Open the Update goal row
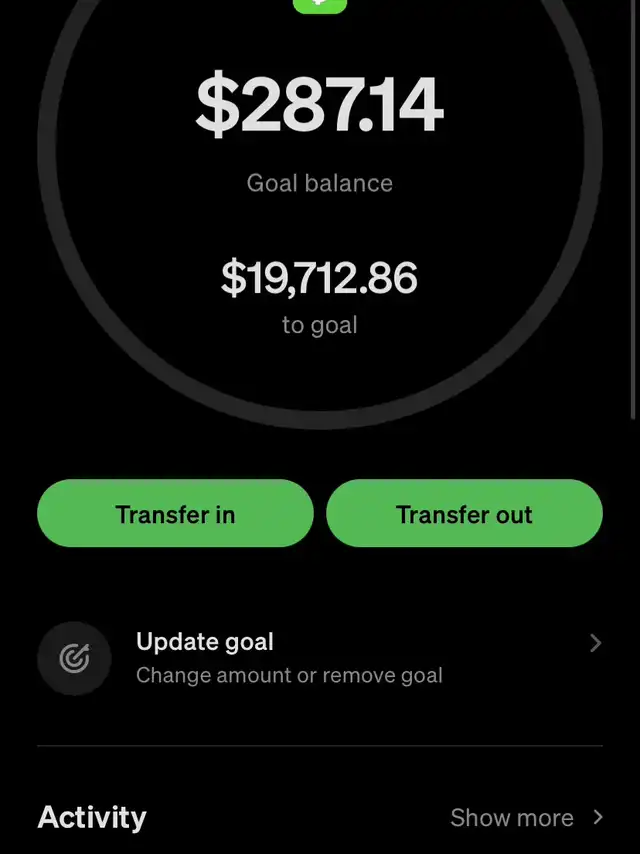The width and height of the screenshot is (640, 854). coord(319,657)
